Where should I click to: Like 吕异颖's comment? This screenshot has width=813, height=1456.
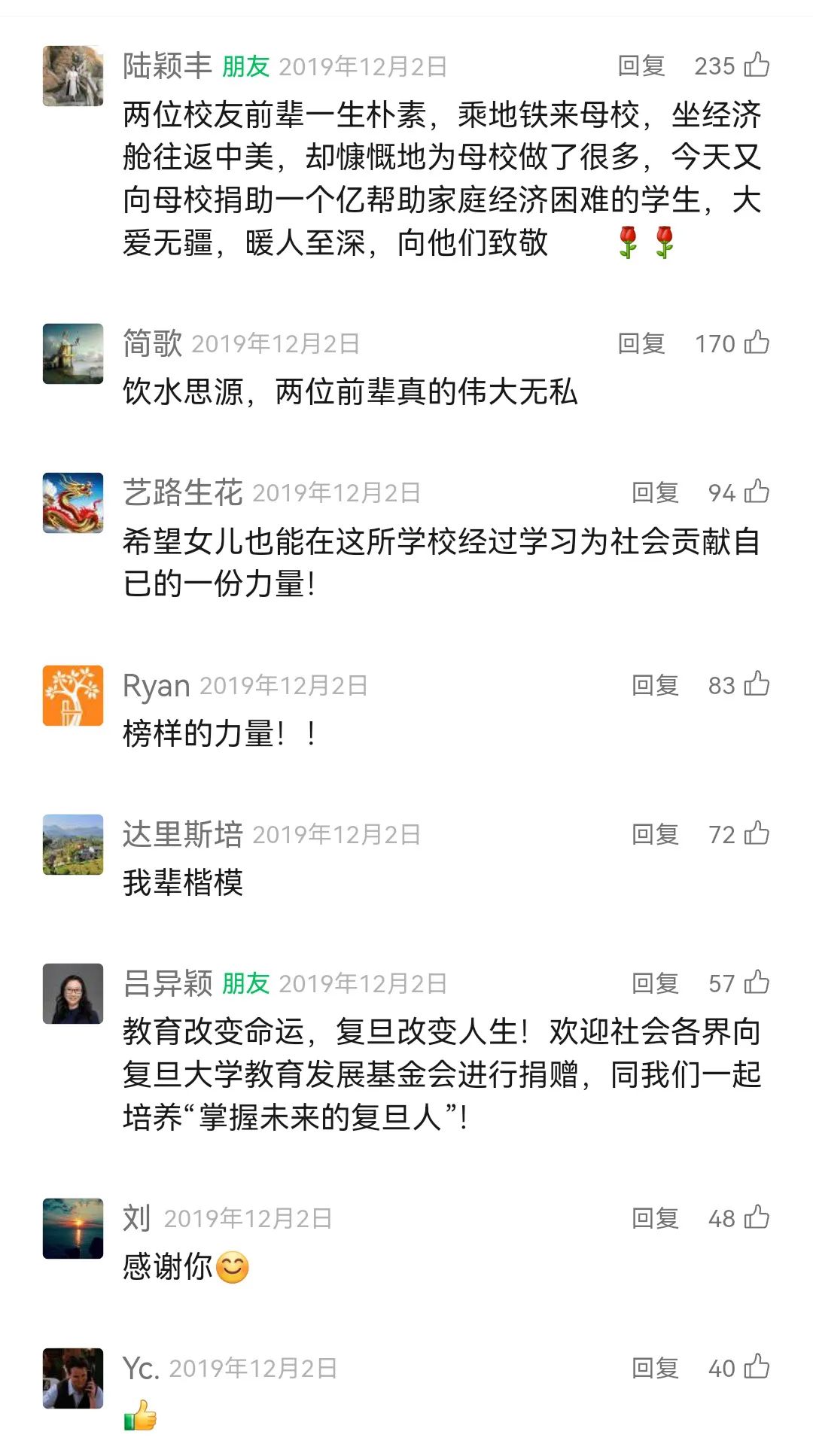pos(757,982)
